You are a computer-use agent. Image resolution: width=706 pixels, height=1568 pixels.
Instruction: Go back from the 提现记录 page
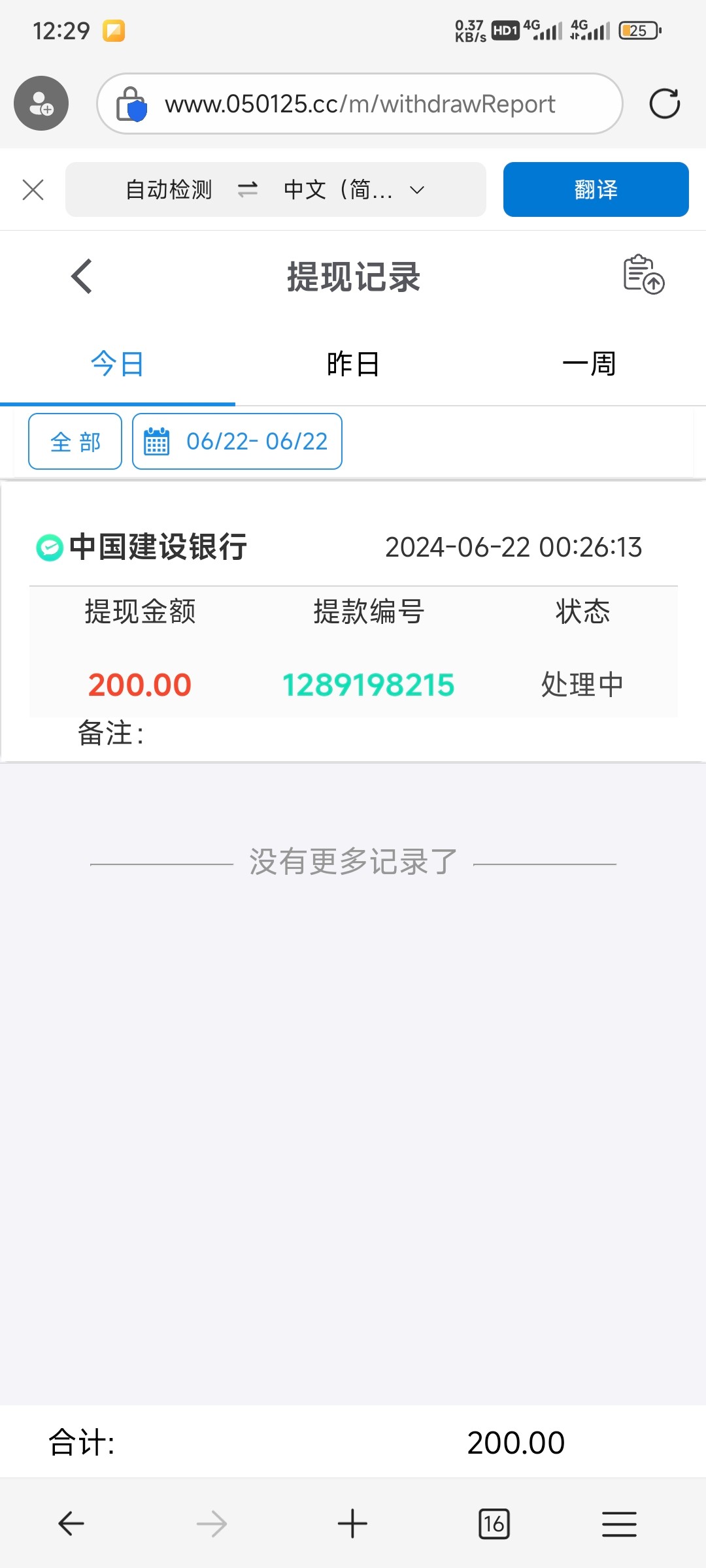point(82,276)
